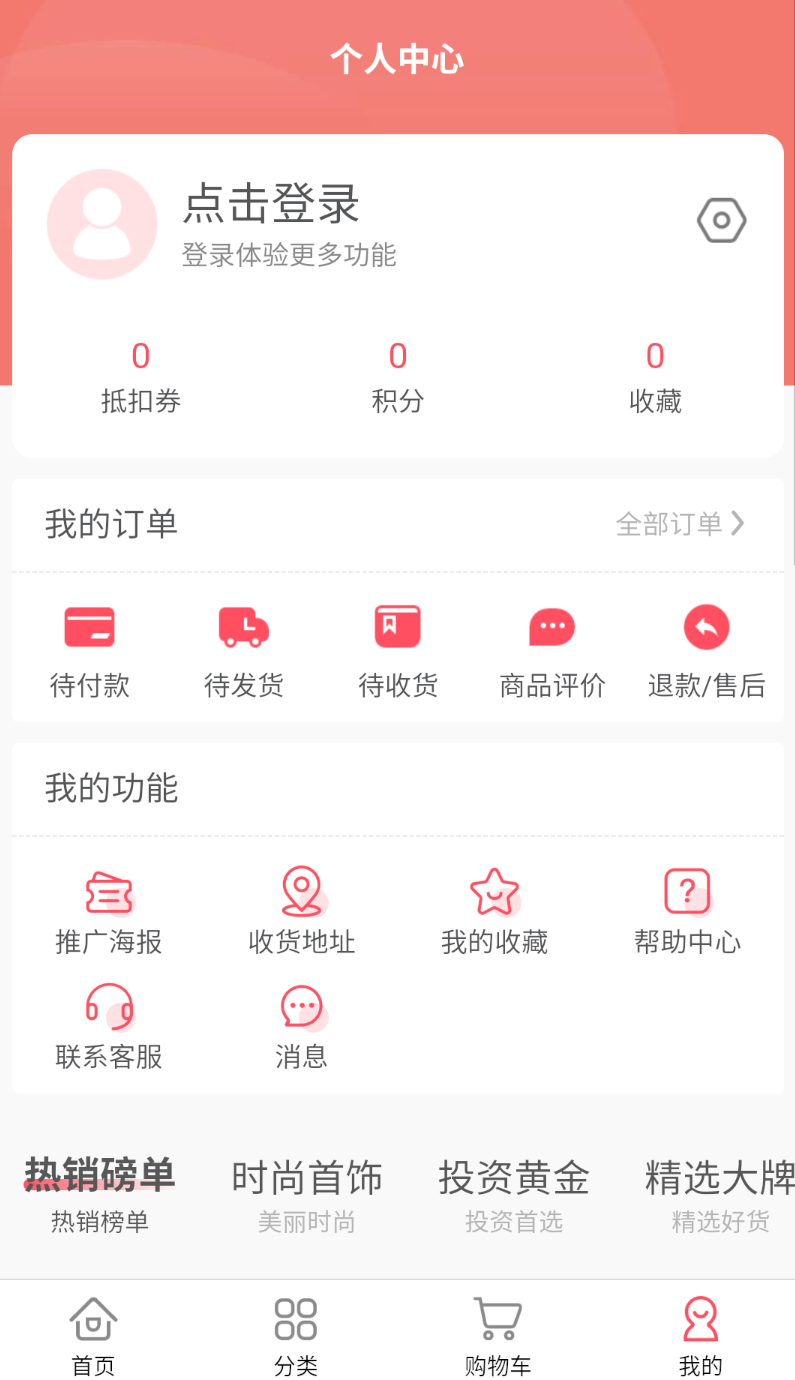Click the 商品评价 comment icon
Screen dimensions: 795x1380
[x=551, y=627]
